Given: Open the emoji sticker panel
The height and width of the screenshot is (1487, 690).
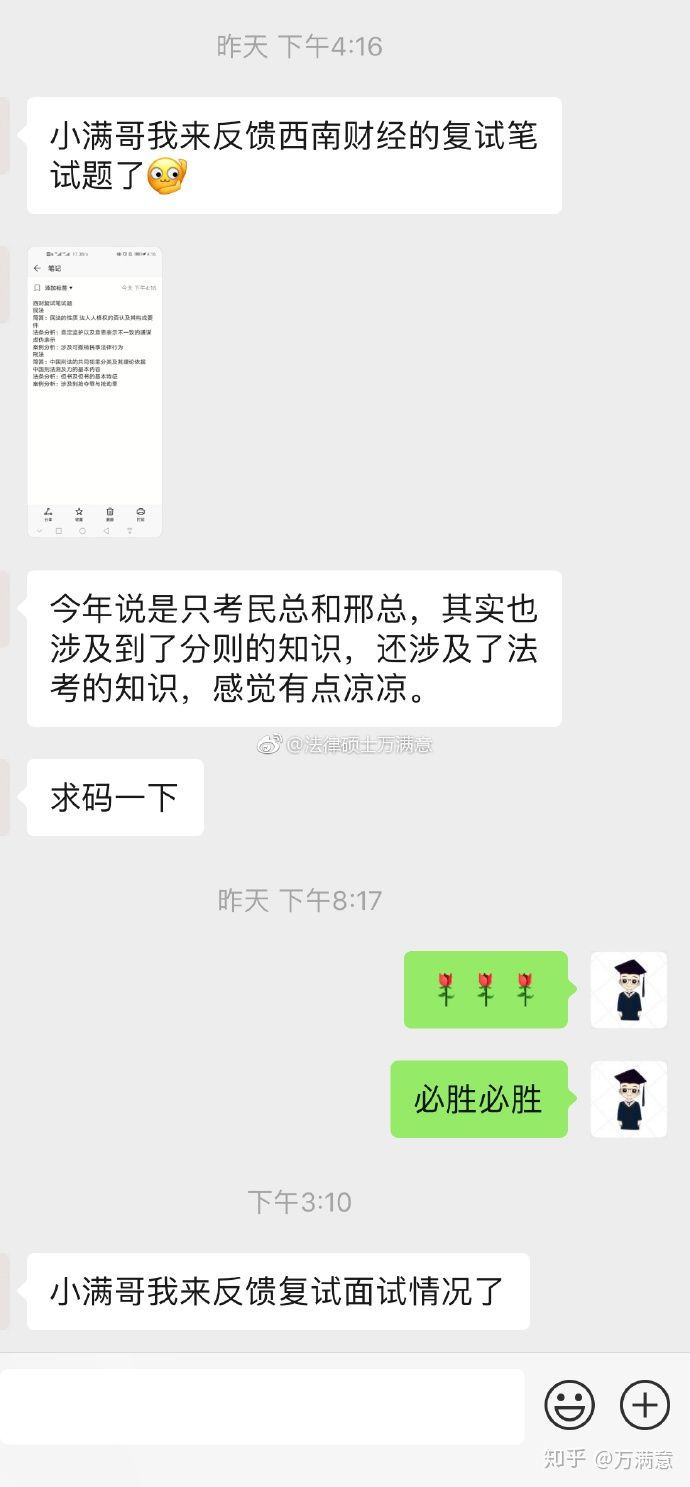Looking at the screenshot, I should pos(569,1405).
